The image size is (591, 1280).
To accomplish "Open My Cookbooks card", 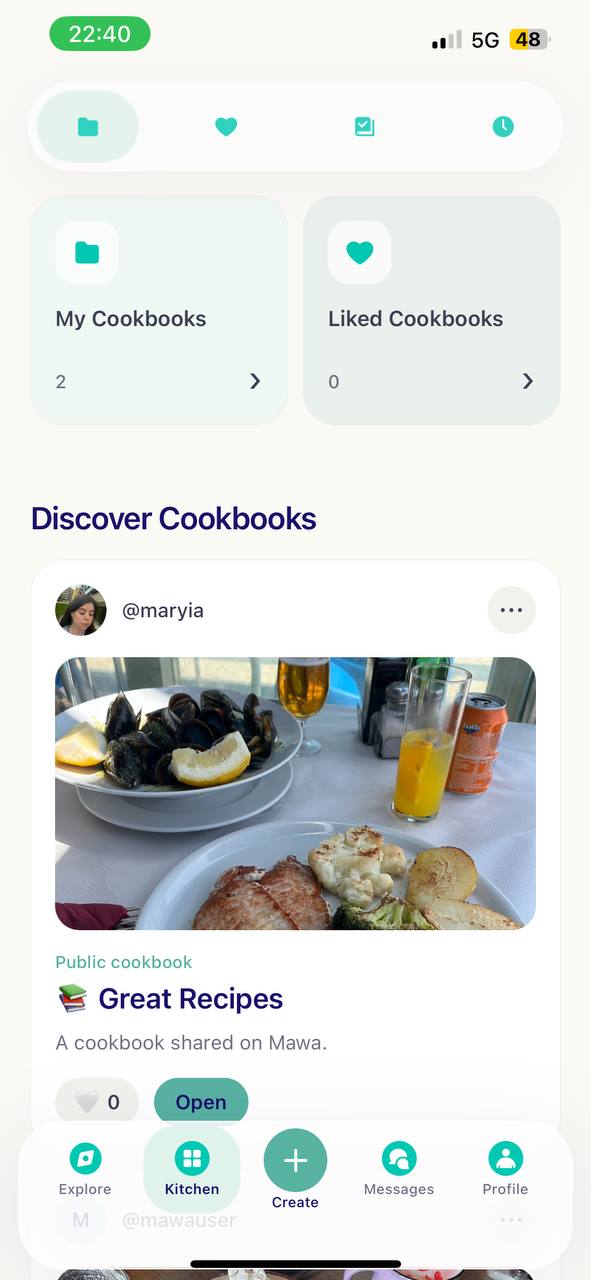I will point(159,310).
